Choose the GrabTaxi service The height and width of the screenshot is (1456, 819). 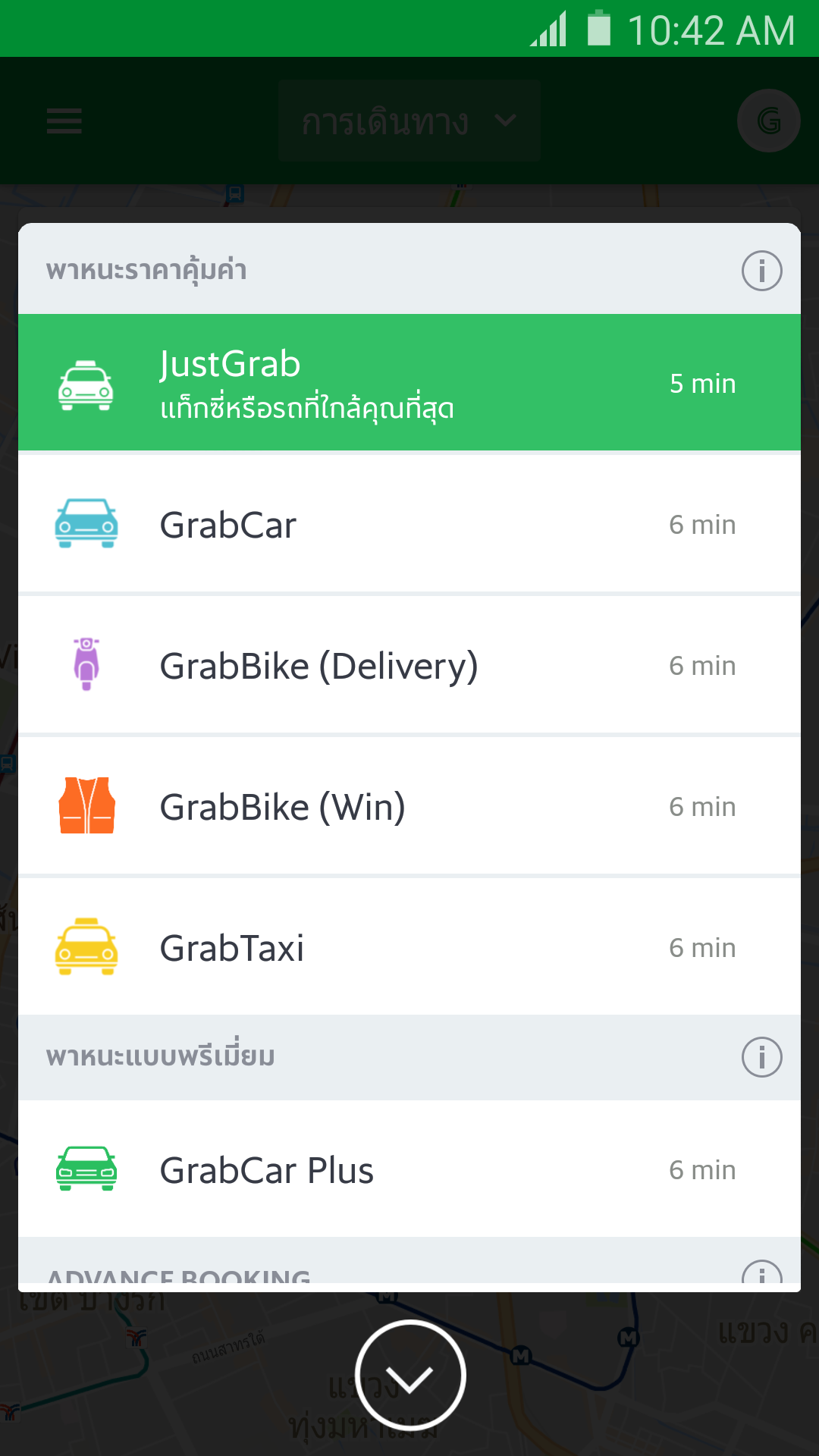pyautogui.click(x=409, y=948)
